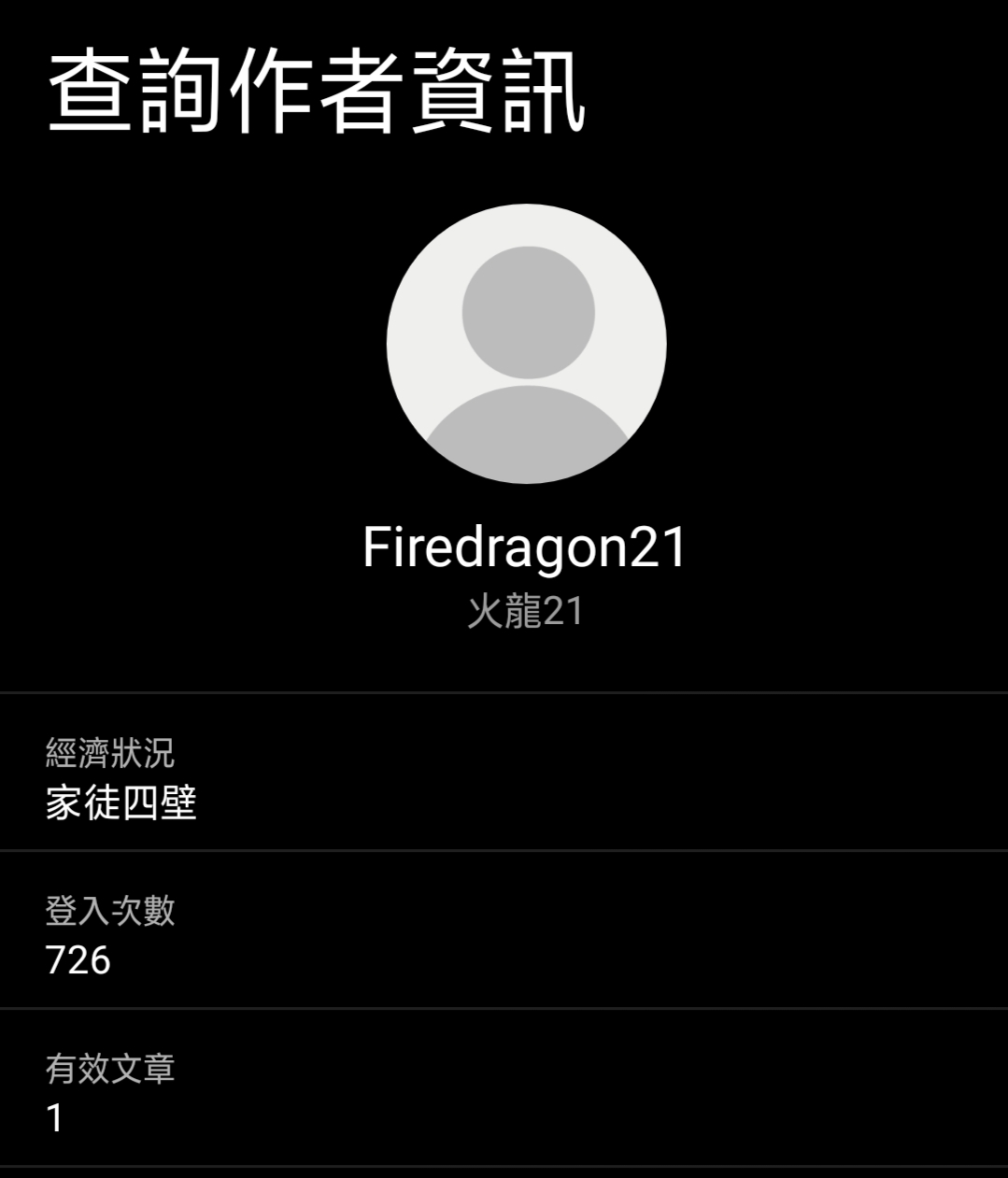Tap Firedragon21's profile avatar
The height and width of the screenshot is (1178, 1008).
click(x=526, y=344)
